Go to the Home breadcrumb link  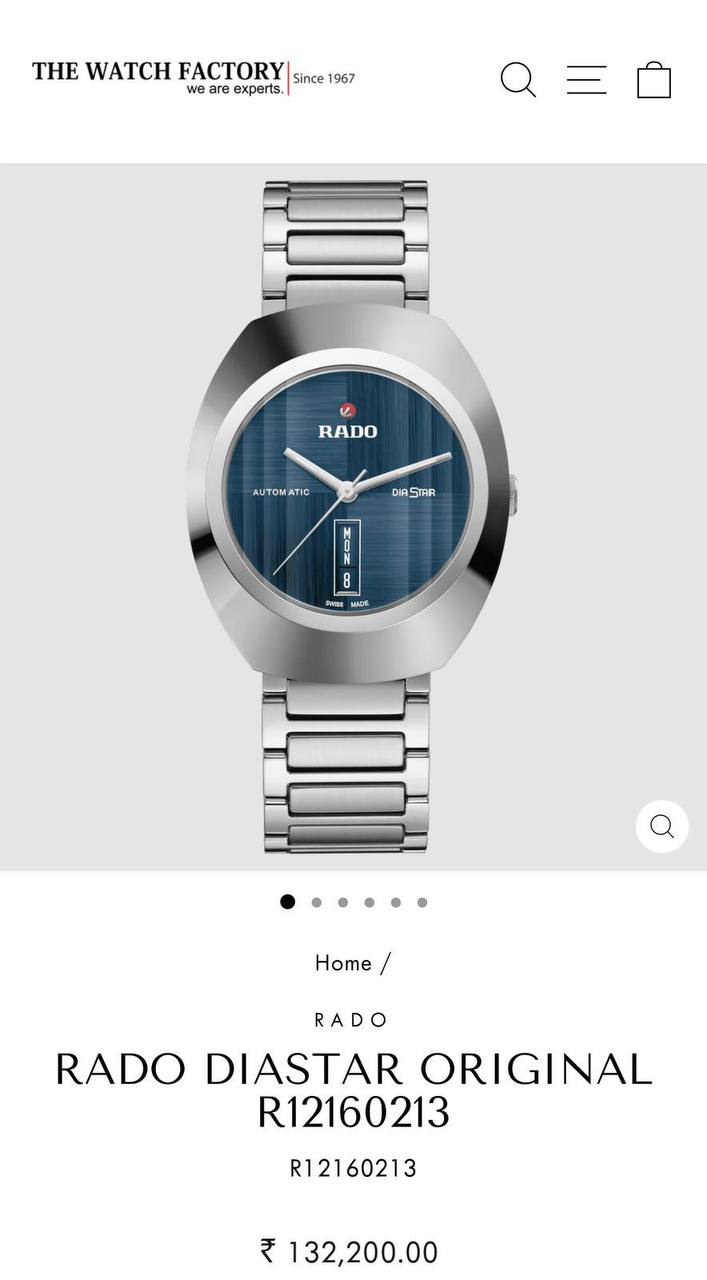click(343, 963)
